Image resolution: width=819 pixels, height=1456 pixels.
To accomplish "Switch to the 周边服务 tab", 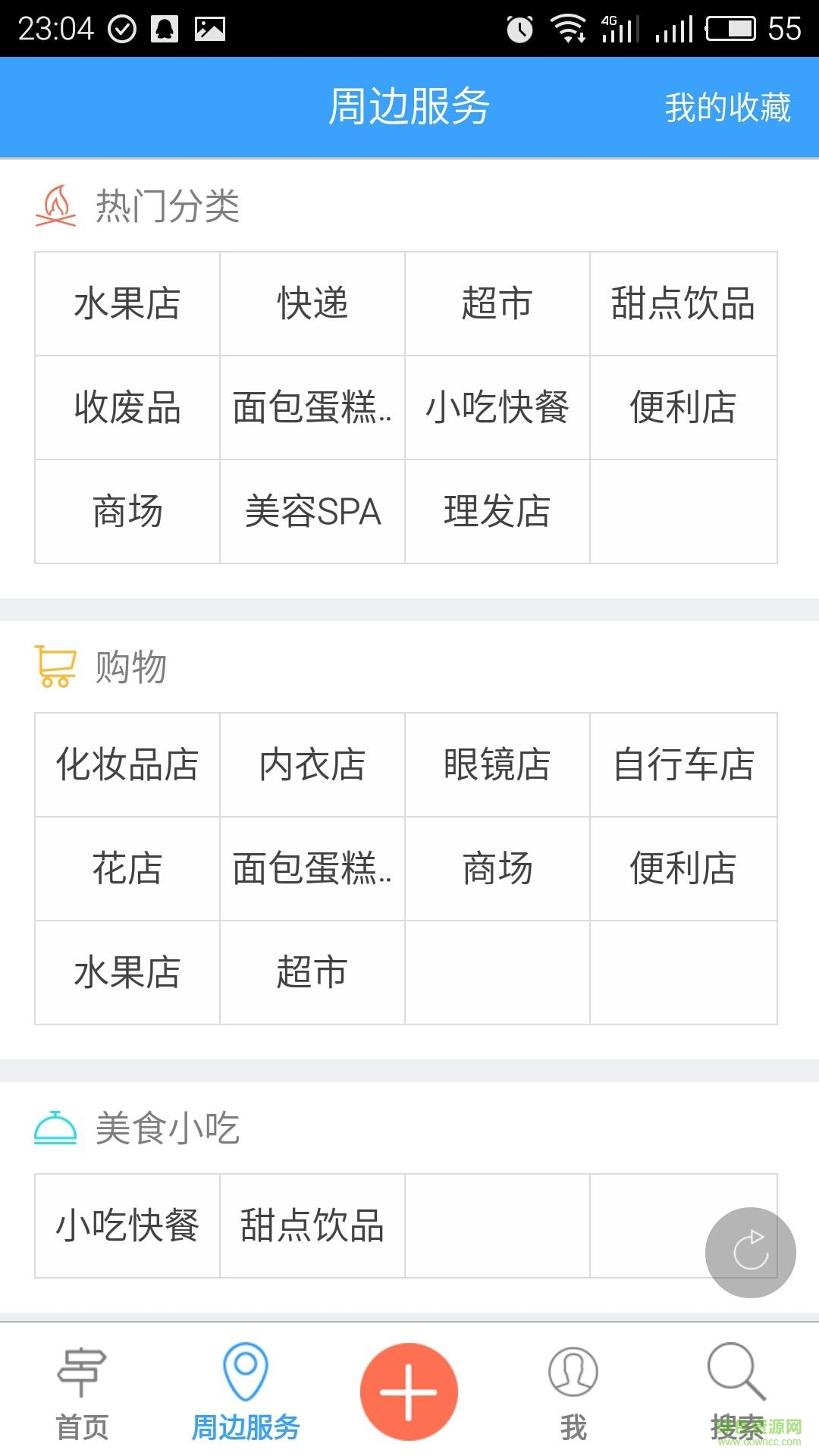I will [x=245, y=1399].
